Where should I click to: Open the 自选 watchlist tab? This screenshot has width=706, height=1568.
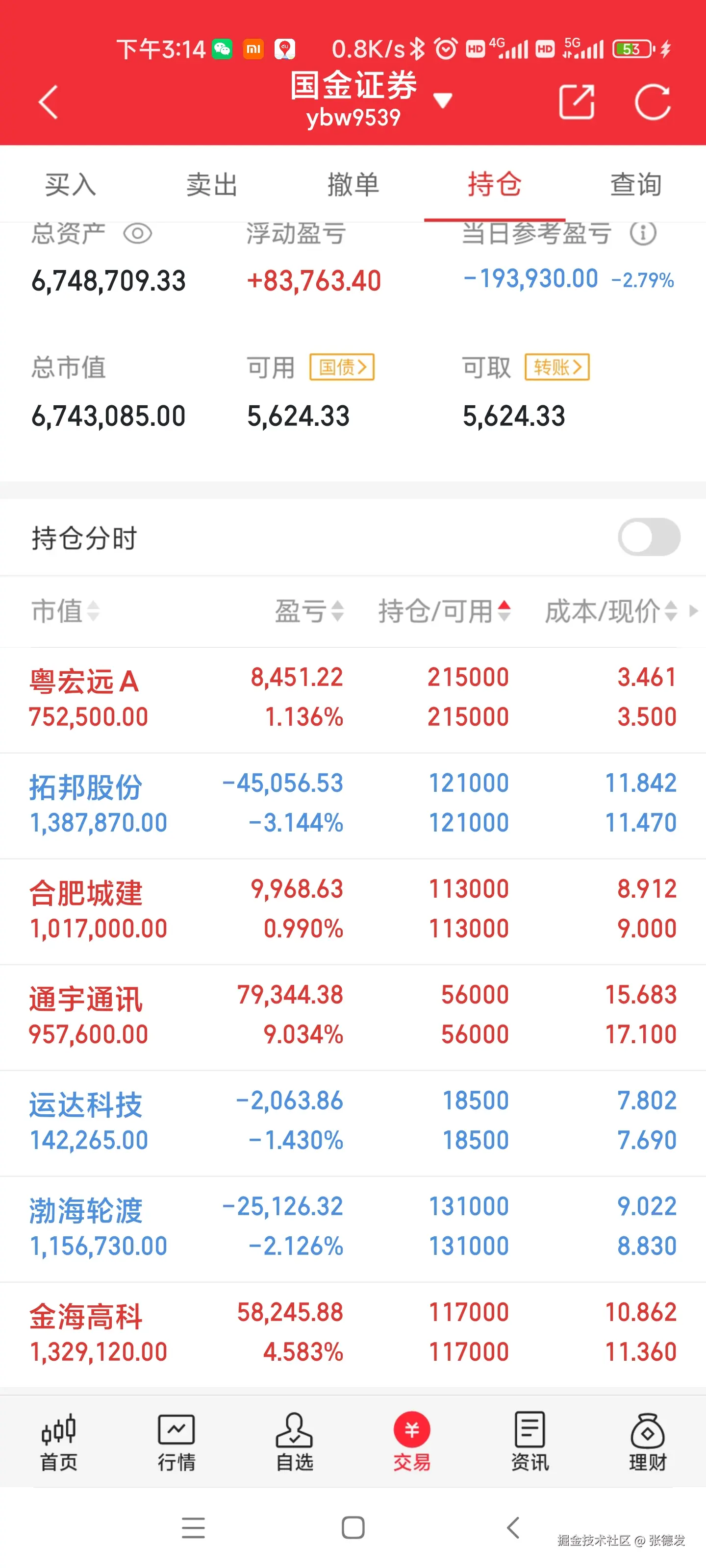coord(294,1443)
